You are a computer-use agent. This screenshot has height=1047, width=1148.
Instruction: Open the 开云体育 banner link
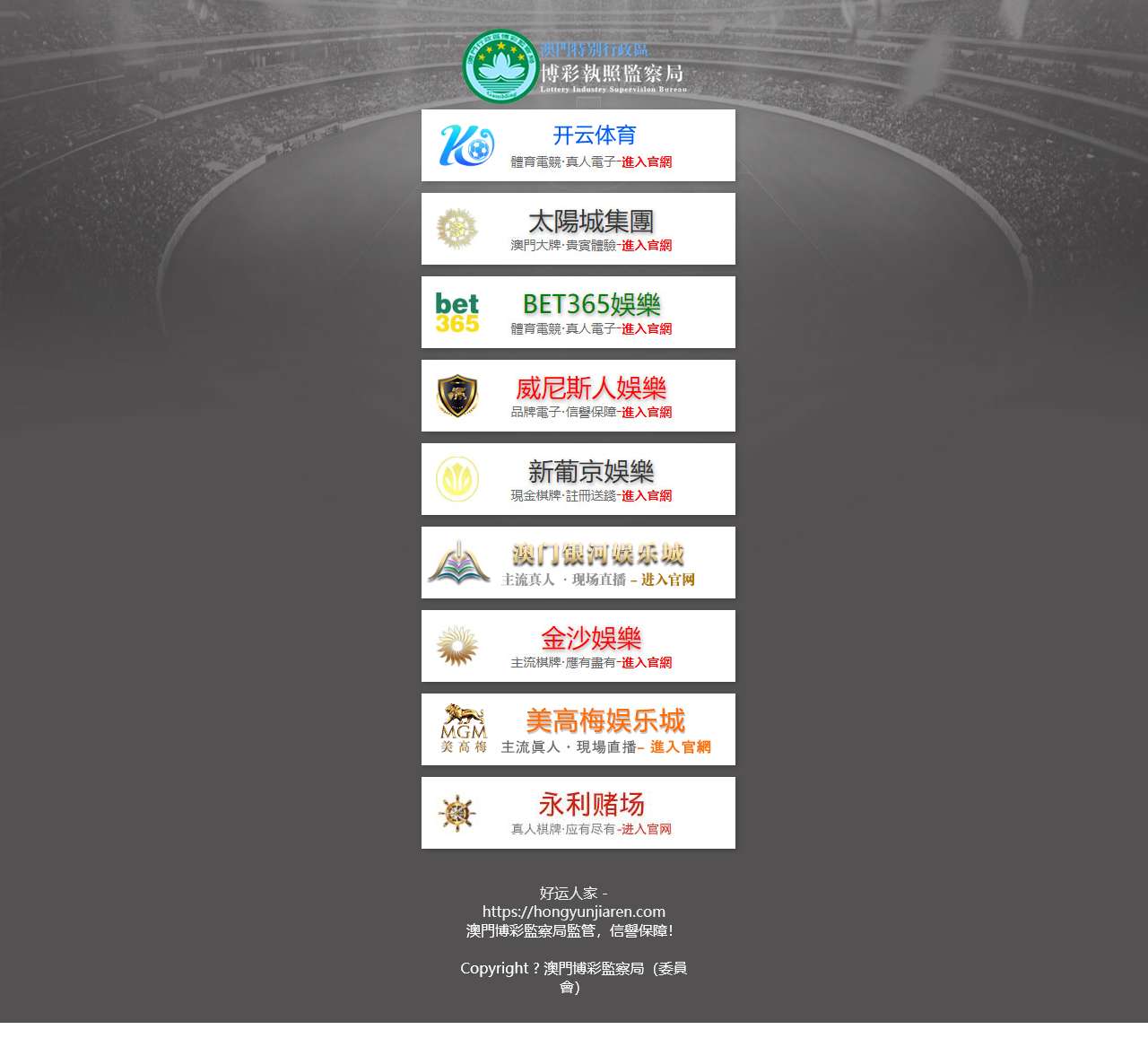click(x=578, y=145)
